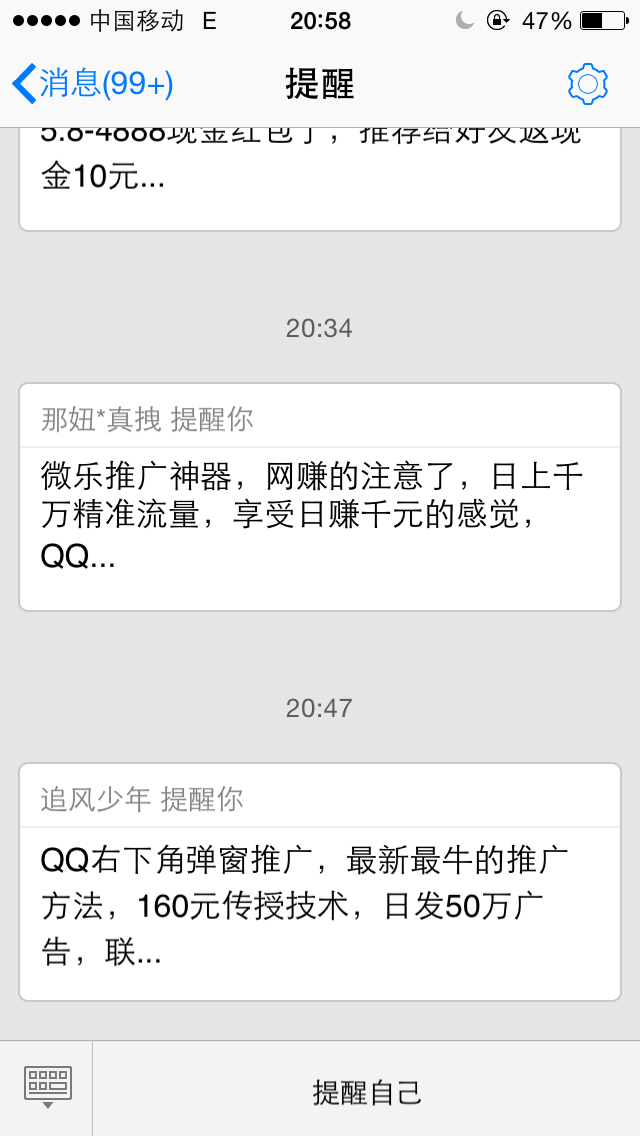Open reminder from 追风少年
The image size is (640, 1136).
coord(320,881)
